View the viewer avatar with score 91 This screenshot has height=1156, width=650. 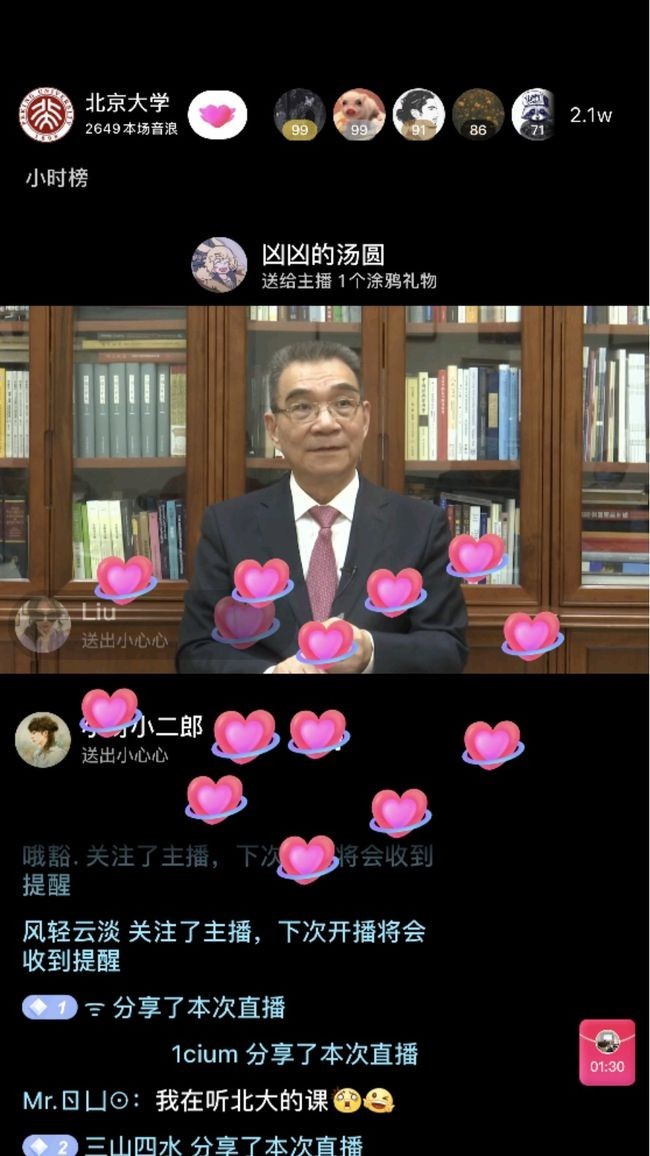pos(418,114)
